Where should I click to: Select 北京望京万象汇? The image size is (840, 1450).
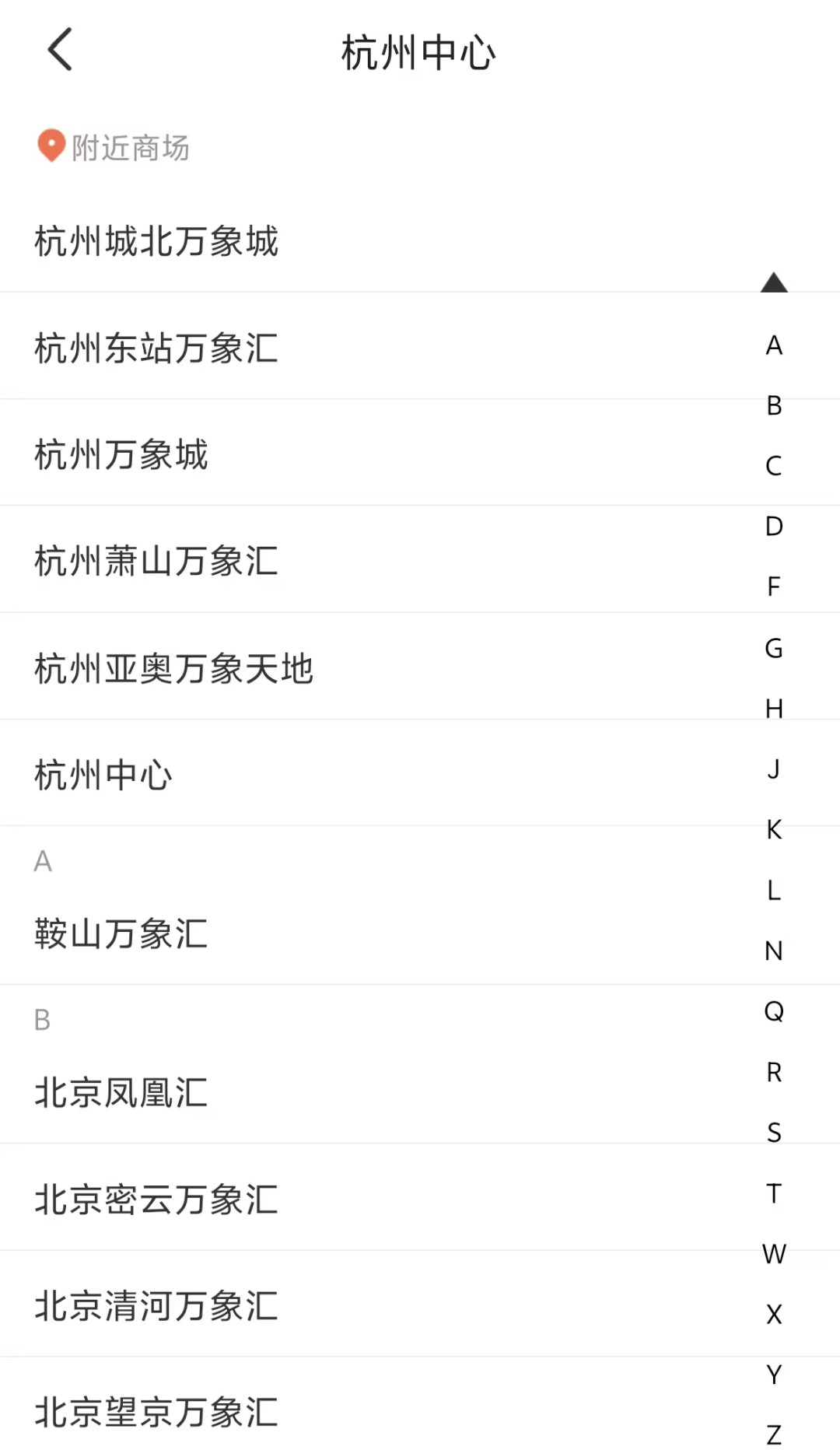156,1412
